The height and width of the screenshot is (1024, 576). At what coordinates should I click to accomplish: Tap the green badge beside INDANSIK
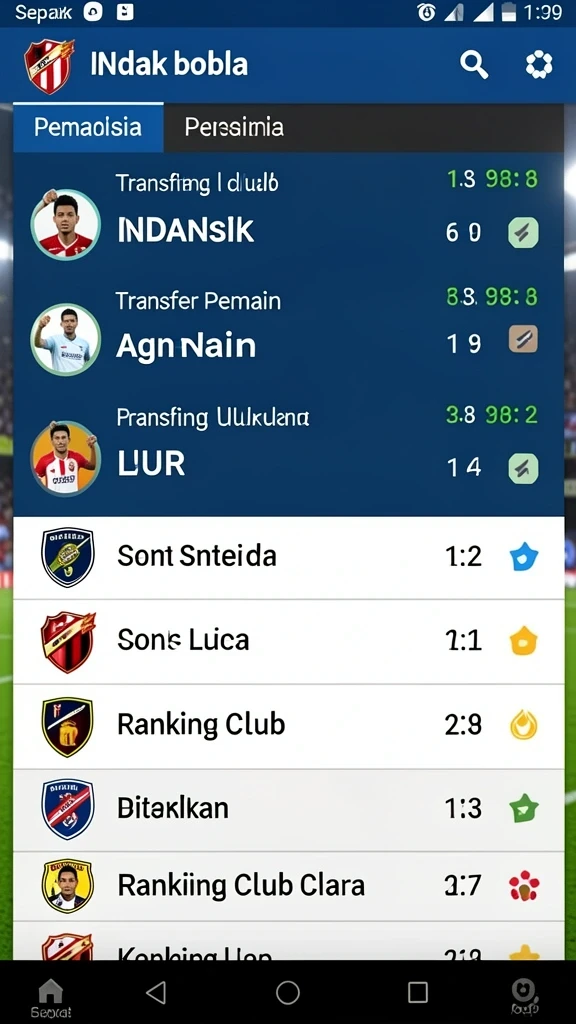(x=523, y=232)
